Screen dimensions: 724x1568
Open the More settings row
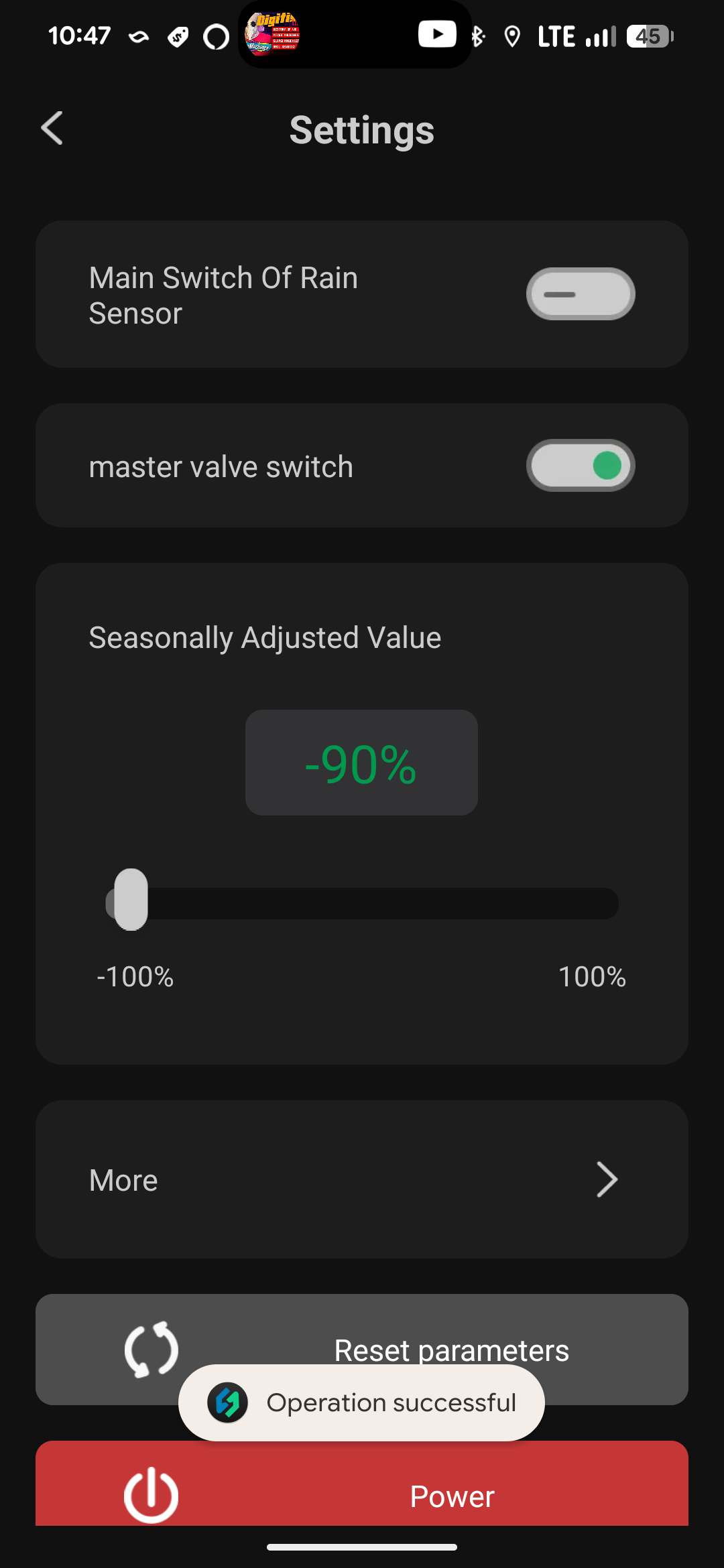pos(362,1179)
